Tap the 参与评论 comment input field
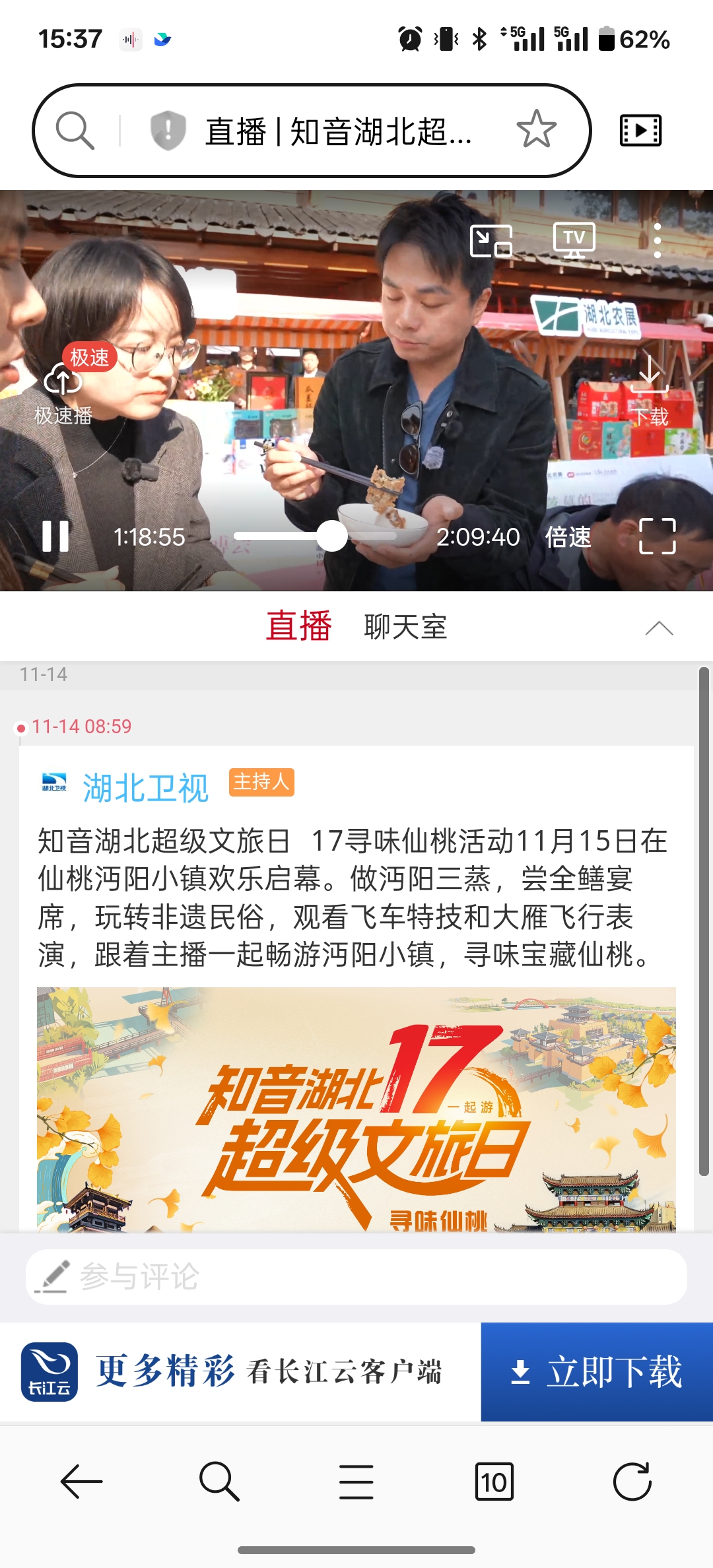The width and height of the screenshot is (713, 1568). point(264,1274)
